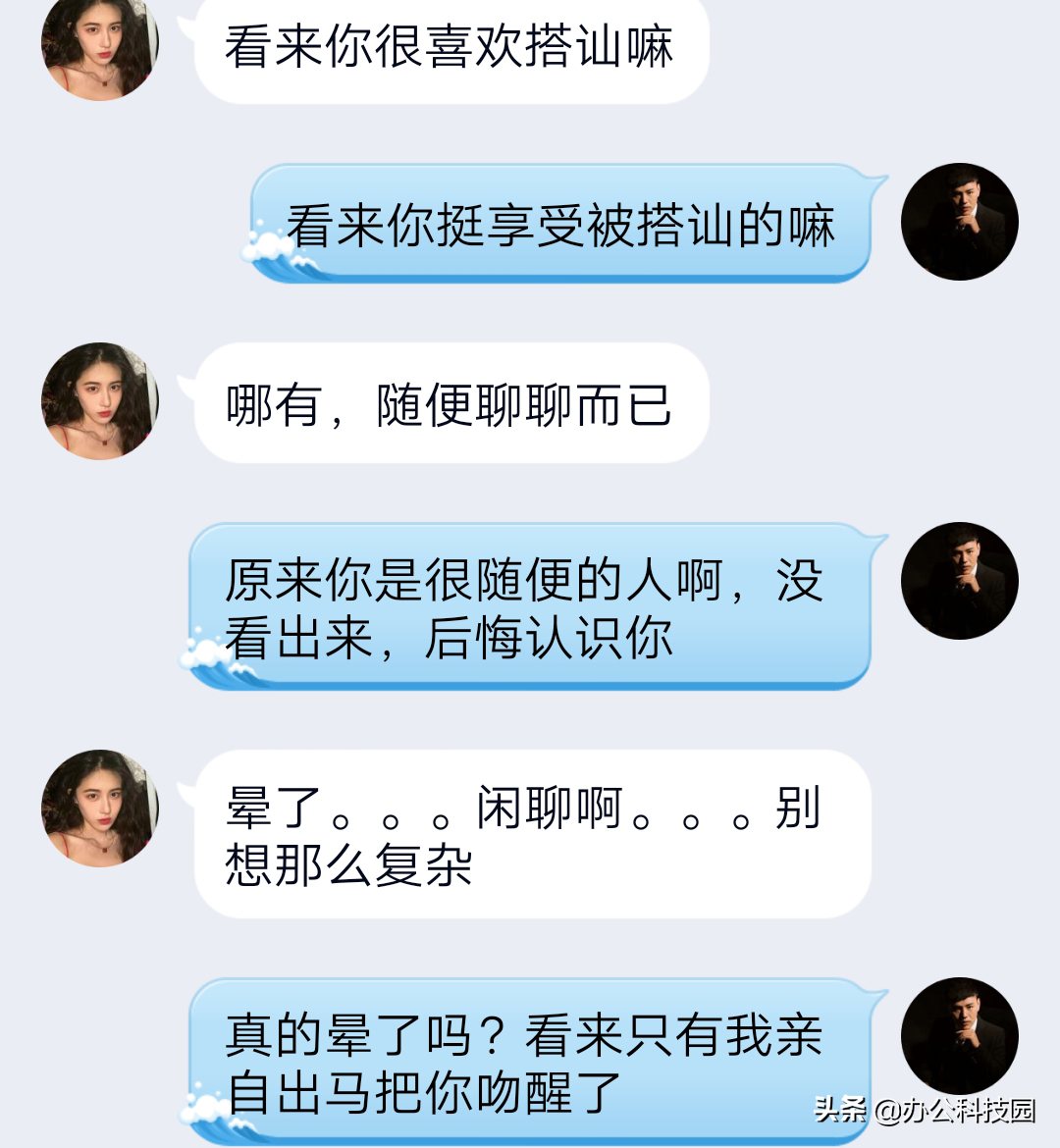Tap the avatar next to "晕了。。。闲聊啊" message

(x=99, y=809)
